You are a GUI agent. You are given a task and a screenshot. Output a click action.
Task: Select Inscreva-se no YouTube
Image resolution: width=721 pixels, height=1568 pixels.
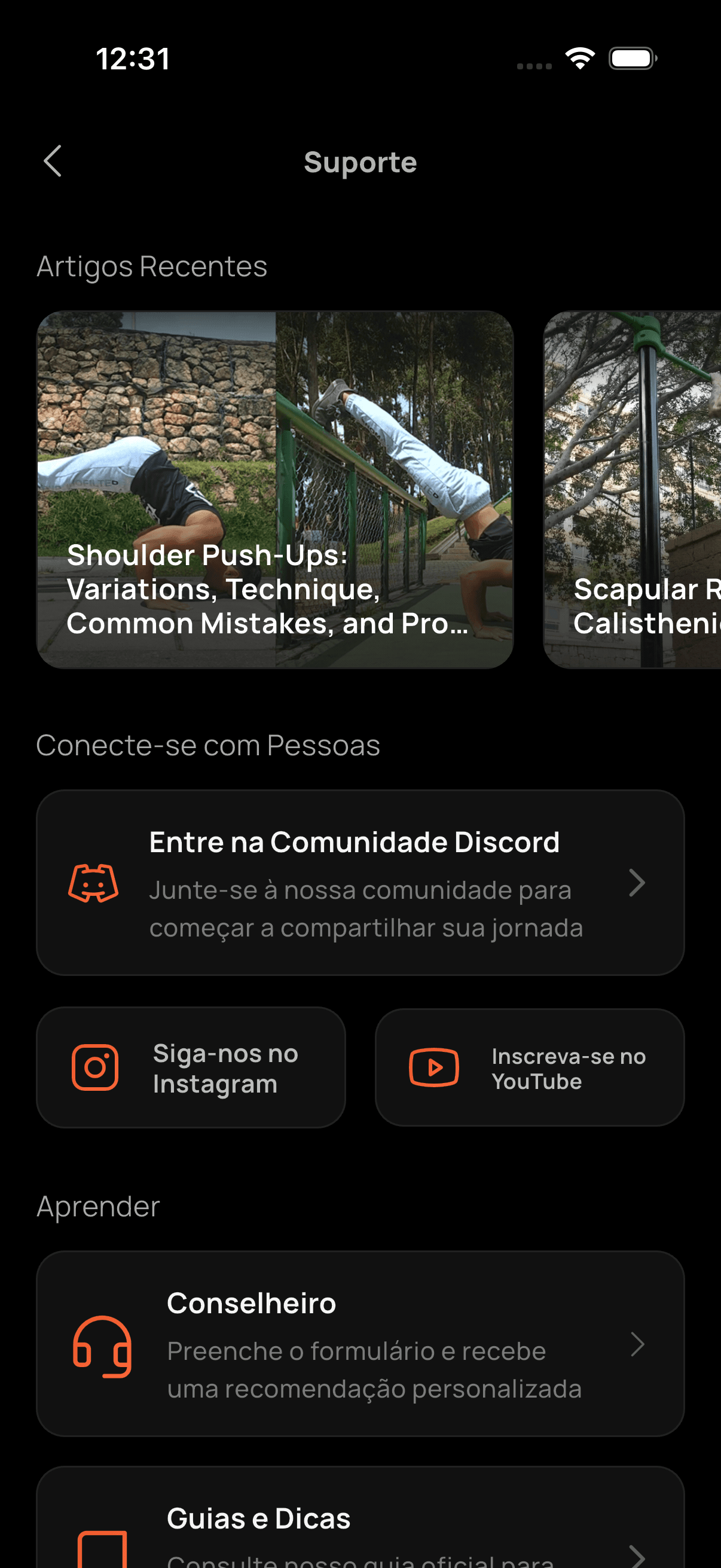tap(529, 1067)
